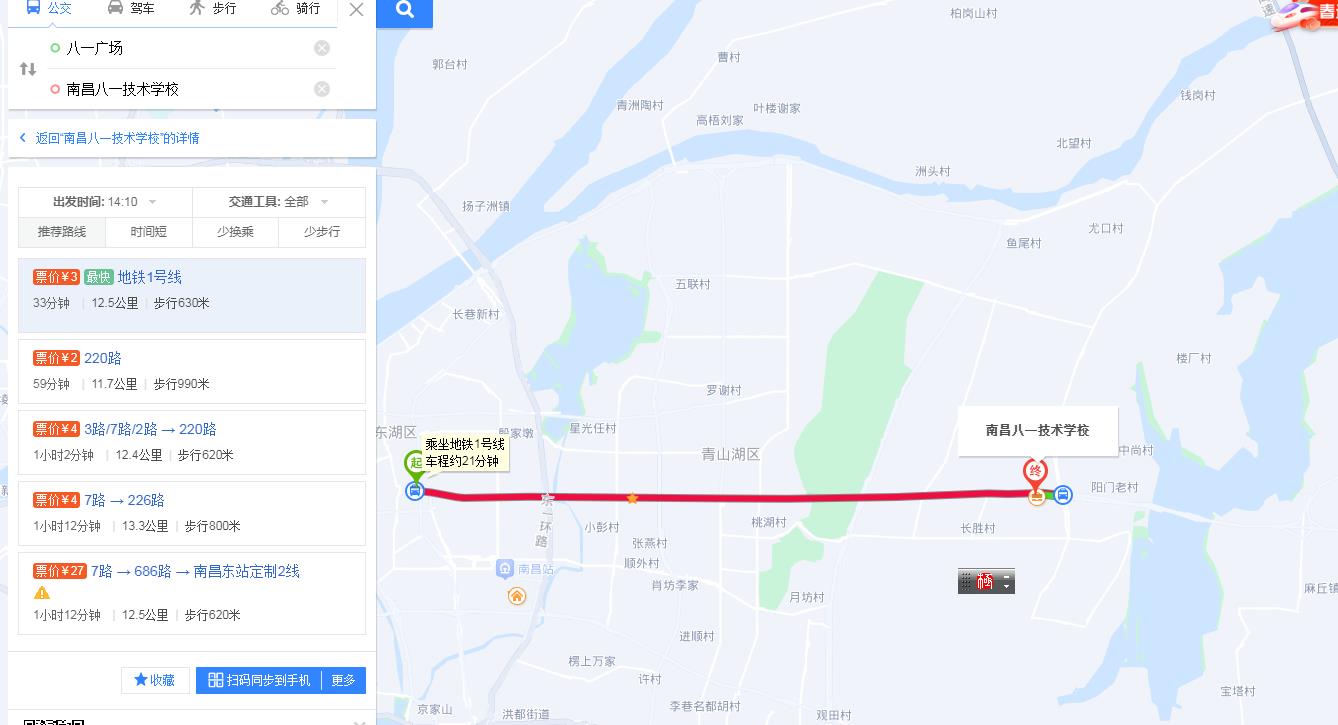Open the 更多 options
The image size is (1338, 725).
point(343,680)
